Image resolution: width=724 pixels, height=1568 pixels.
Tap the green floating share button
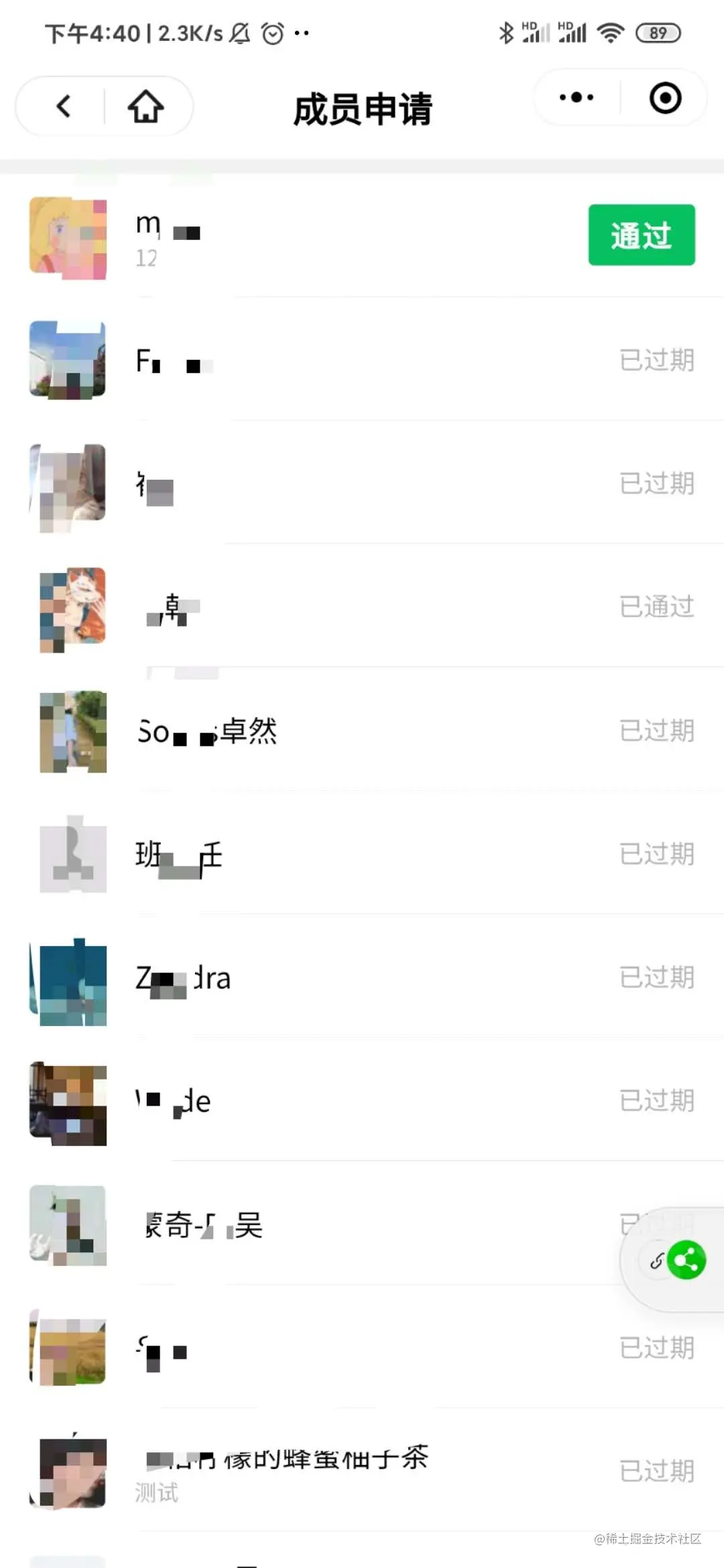[x=686, y=1260]
